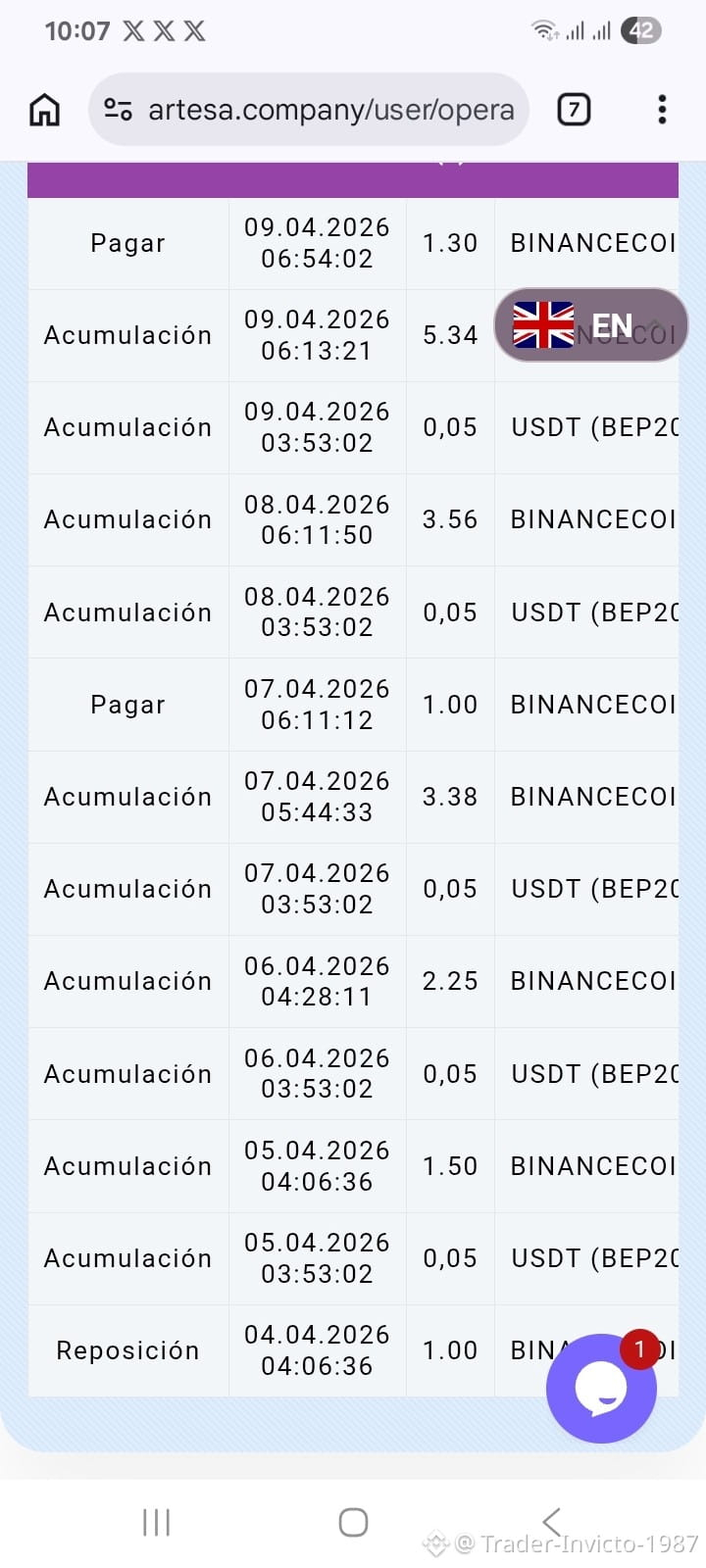View site info icon in address bar
The image size is (706, 1568).
pyautogui.click(x=119, y=110)
